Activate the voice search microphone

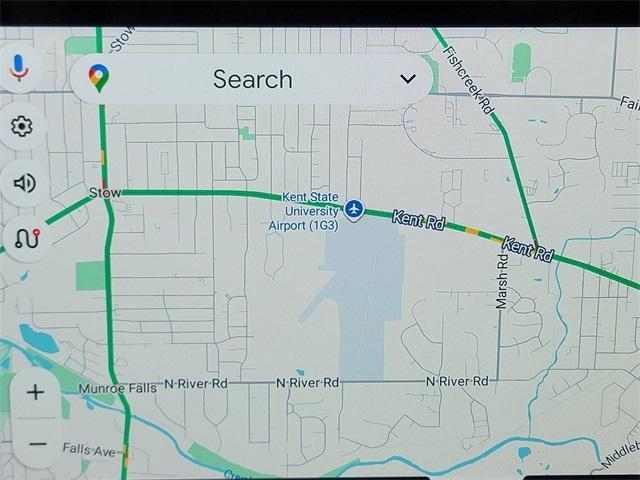tap(18, 68)
